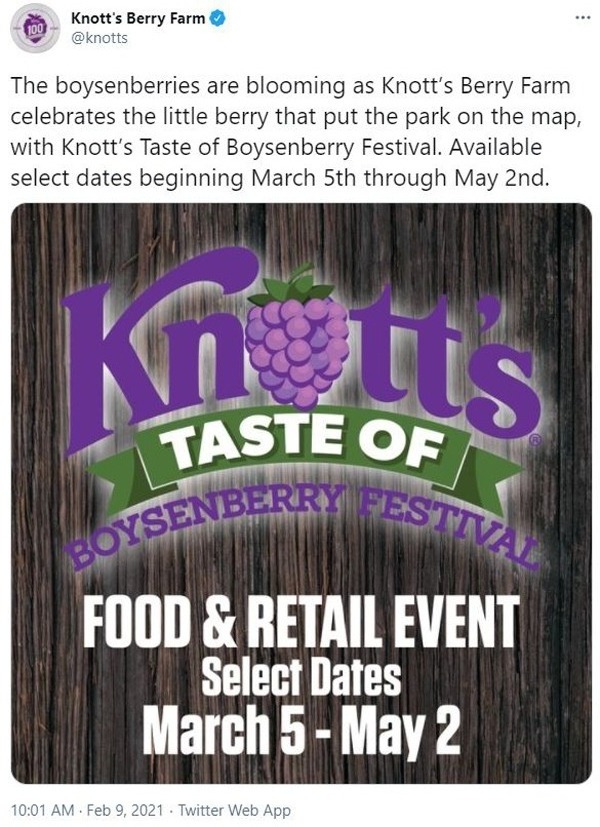Open the tweet timestamp Feb 9, 2021
The width and height of the screenshot is (600, 827).
click(x=122, y=811)
